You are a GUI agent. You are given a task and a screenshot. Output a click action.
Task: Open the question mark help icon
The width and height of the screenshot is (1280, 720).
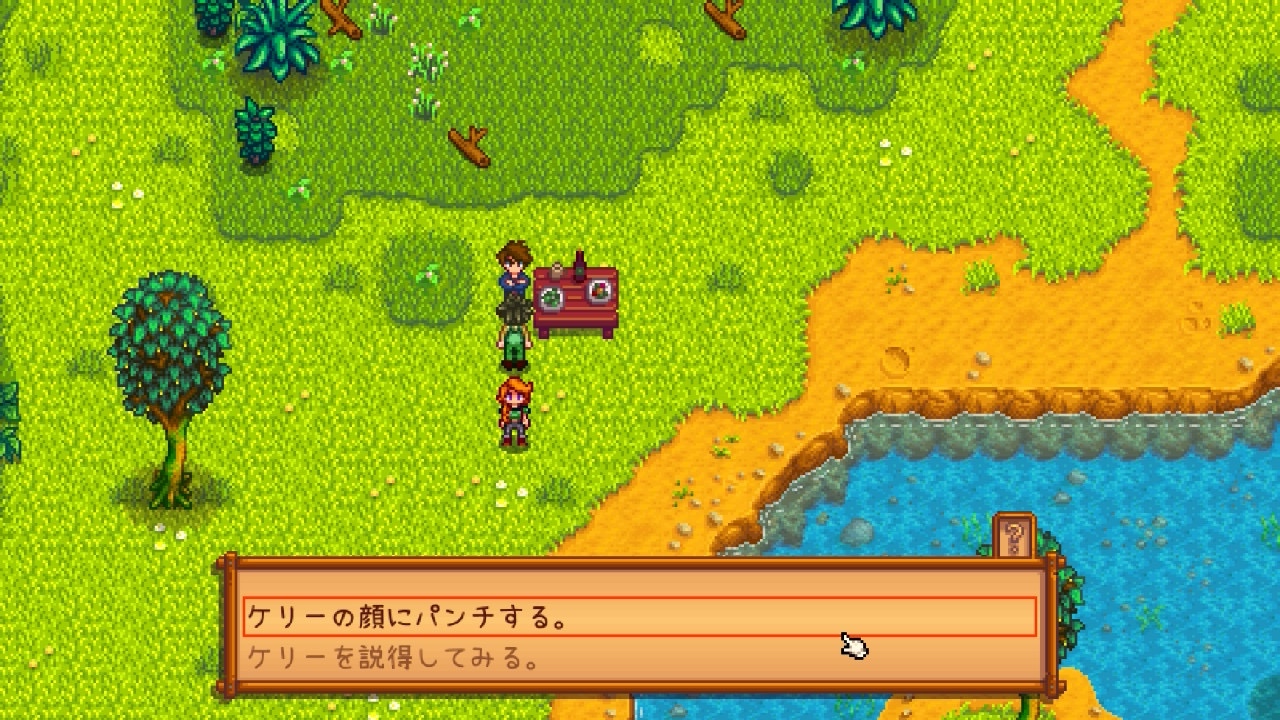point(1014,538)
